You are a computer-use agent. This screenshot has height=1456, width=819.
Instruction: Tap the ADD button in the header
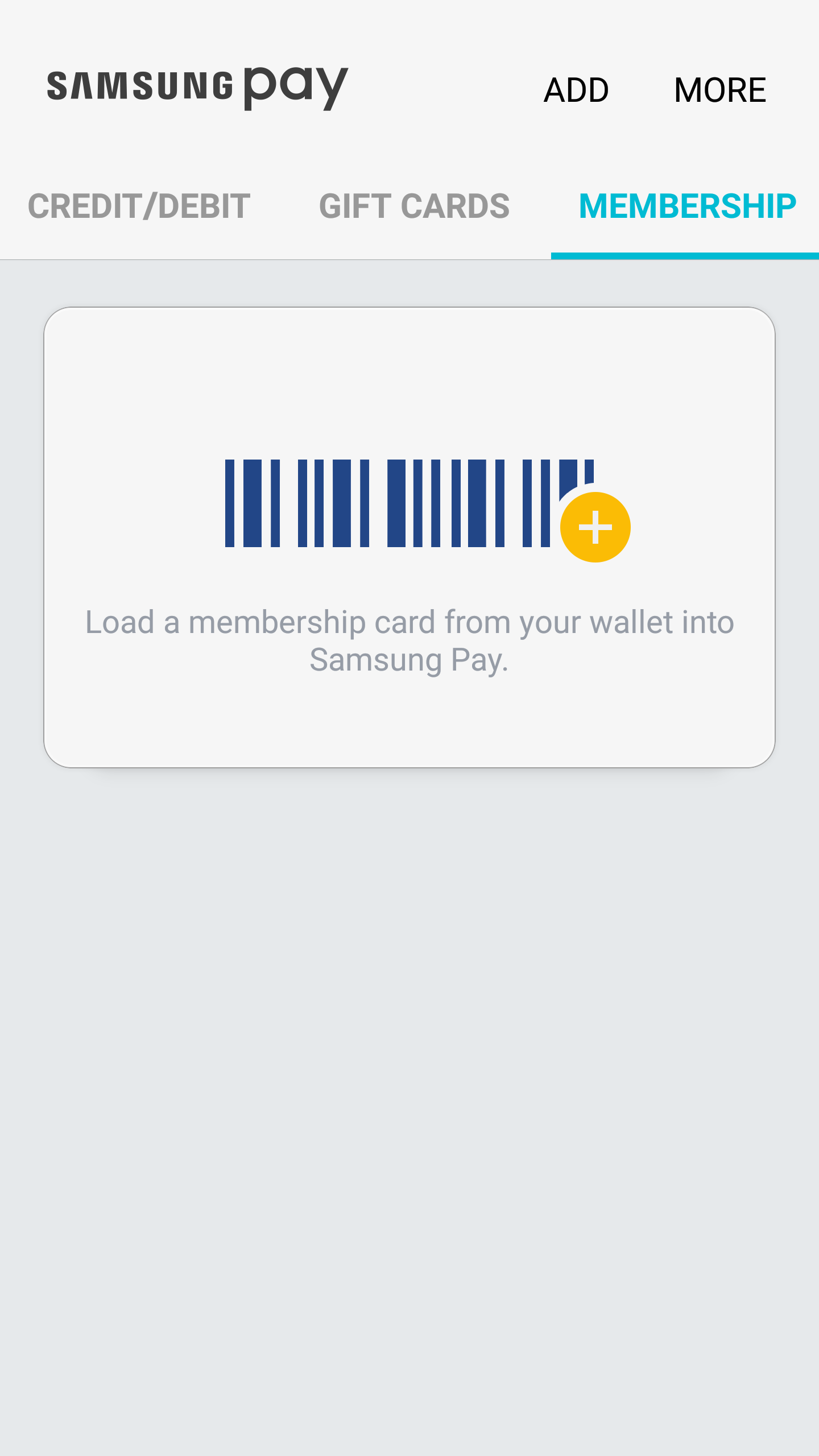click(x=576, y=90)
